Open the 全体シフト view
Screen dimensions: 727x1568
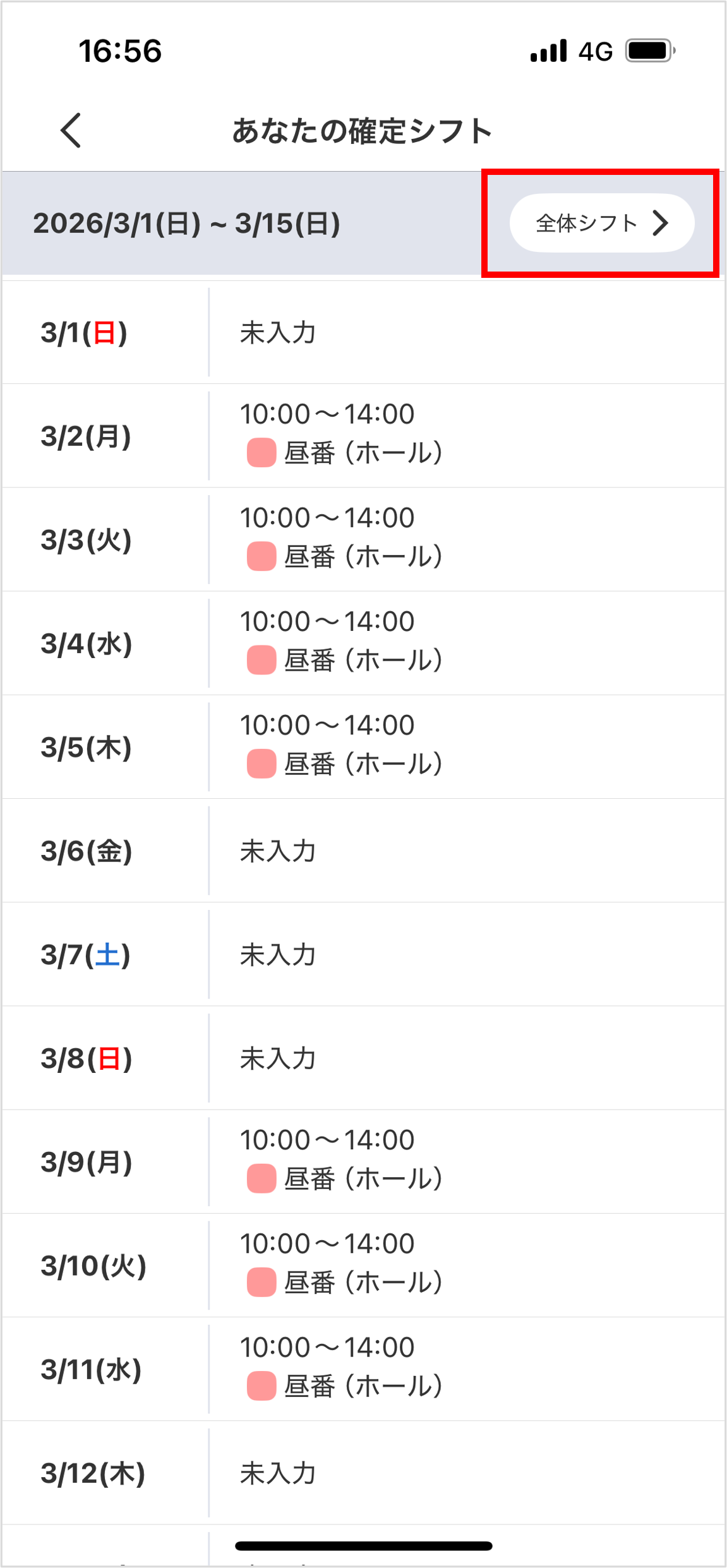pyautogui.click(x=601, y=223)
